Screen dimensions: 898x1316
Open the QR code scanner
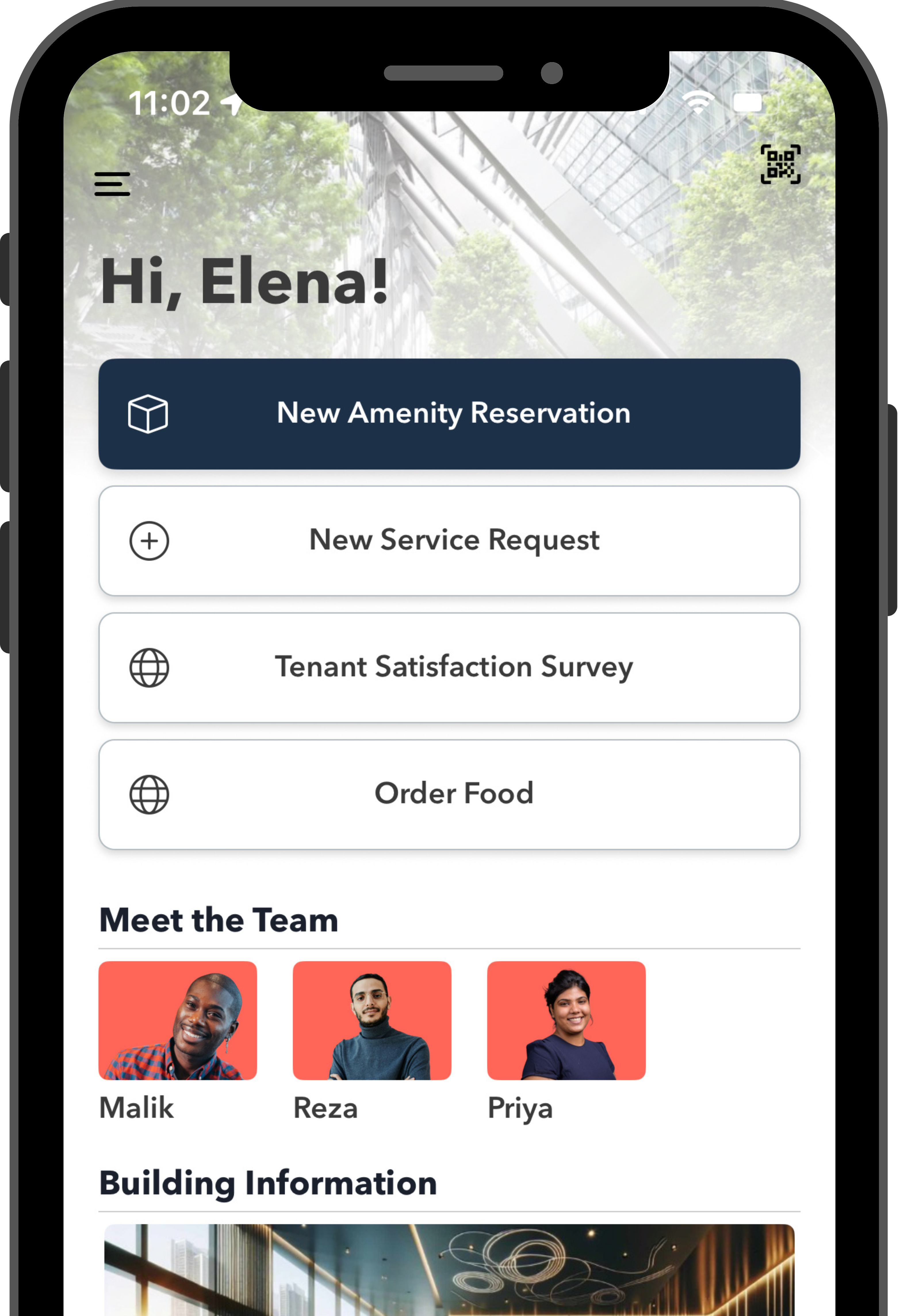(780, 164)
